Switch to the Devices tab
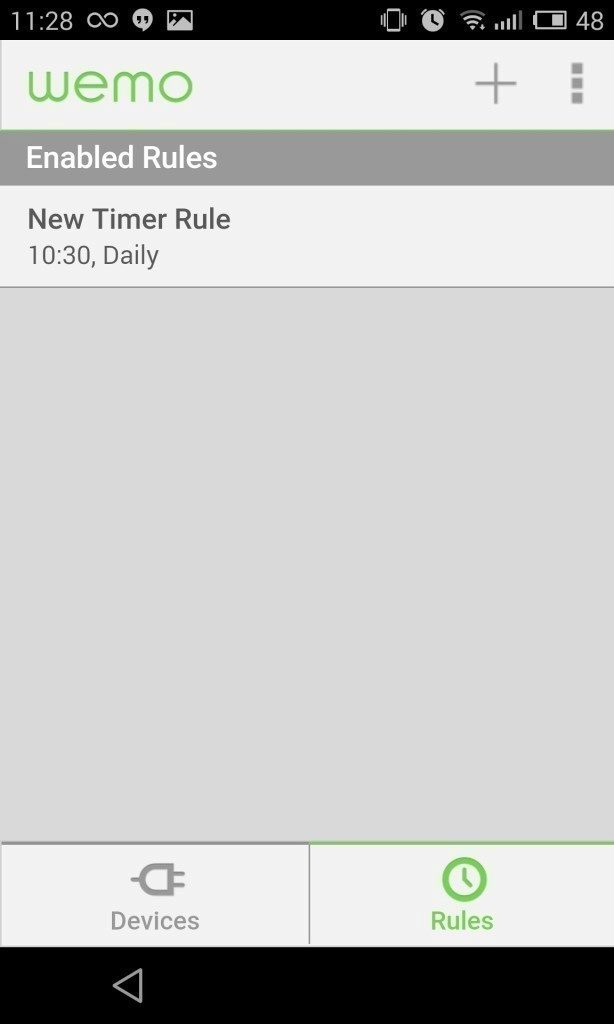 [155, 894]
